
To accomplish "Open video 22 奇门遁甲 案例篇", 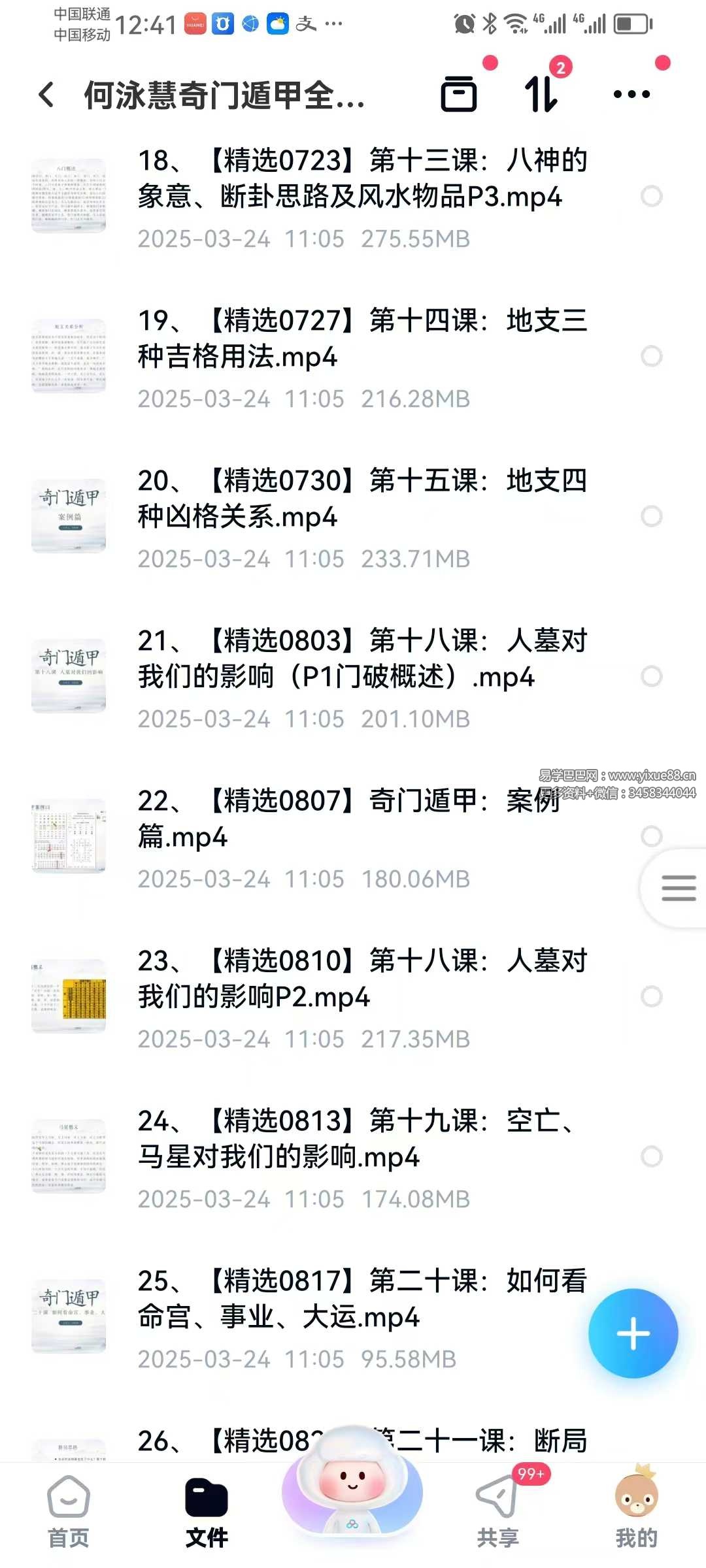I will [348, 818].
